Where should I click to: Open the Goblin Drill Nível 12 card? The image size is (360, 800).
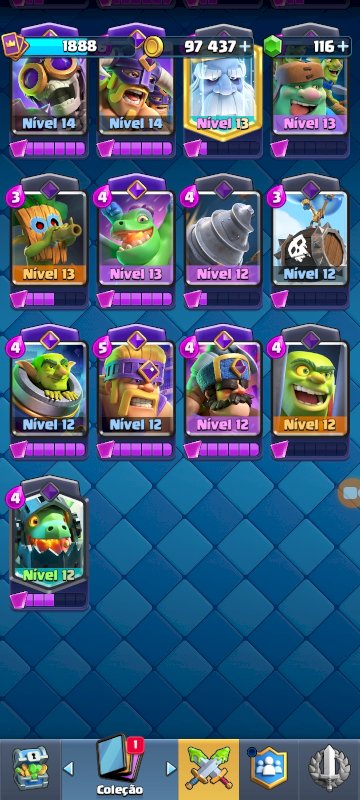click(x=223, y=240)
